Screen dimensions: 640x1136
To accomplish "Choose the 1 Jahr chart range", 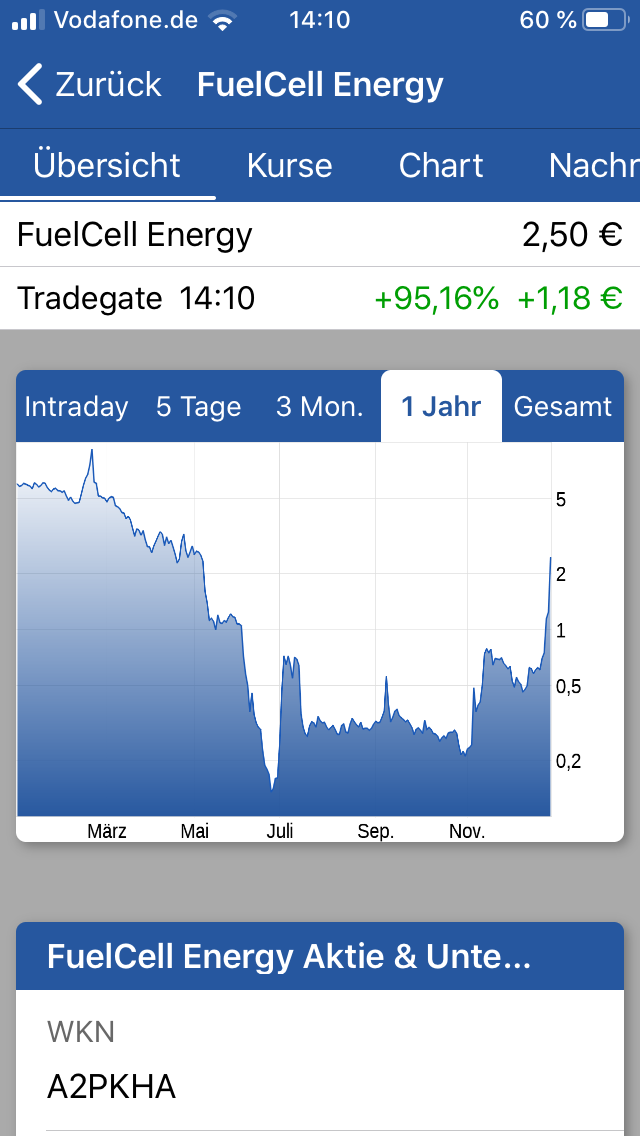I will 441,407.
